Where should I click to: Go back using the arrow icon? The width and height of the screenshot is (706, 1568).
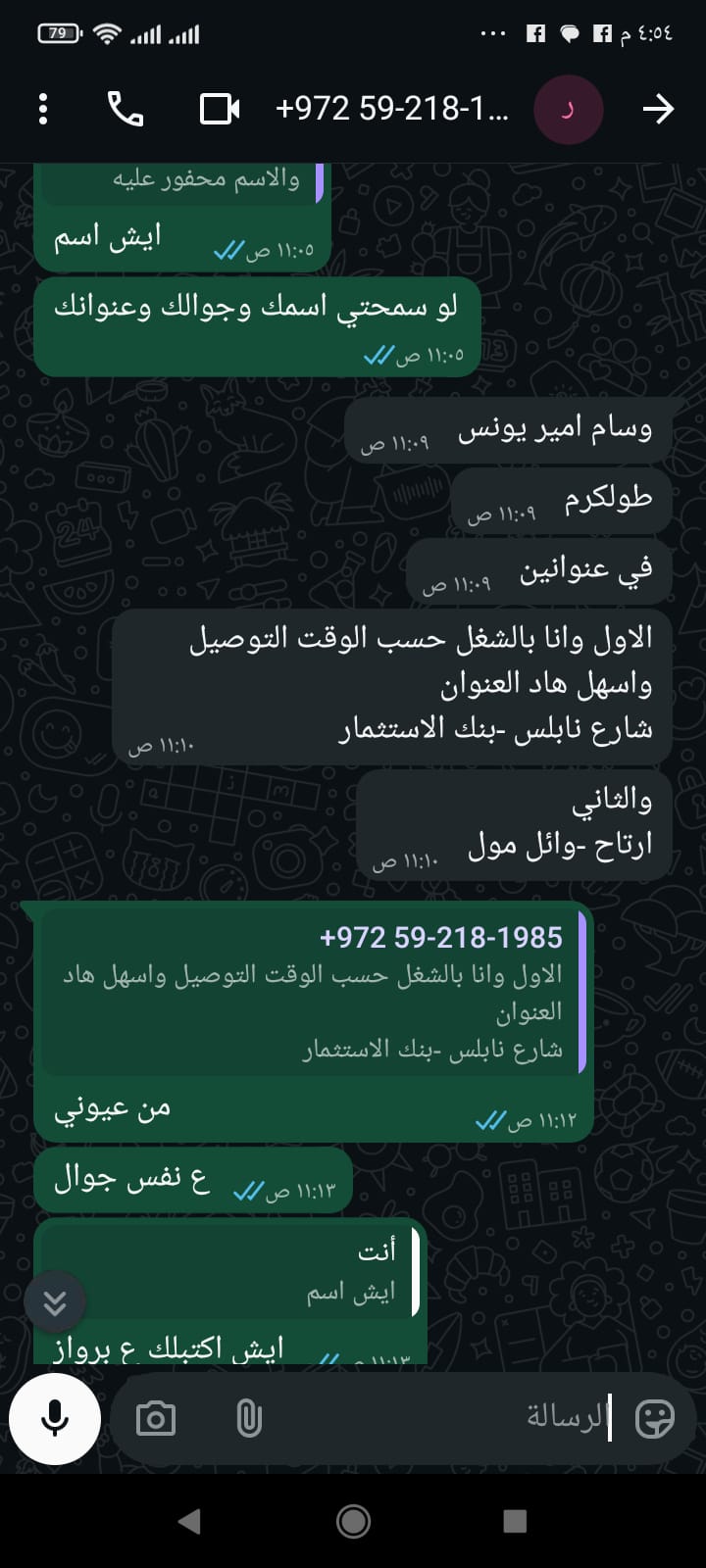[x=658, y=109]
